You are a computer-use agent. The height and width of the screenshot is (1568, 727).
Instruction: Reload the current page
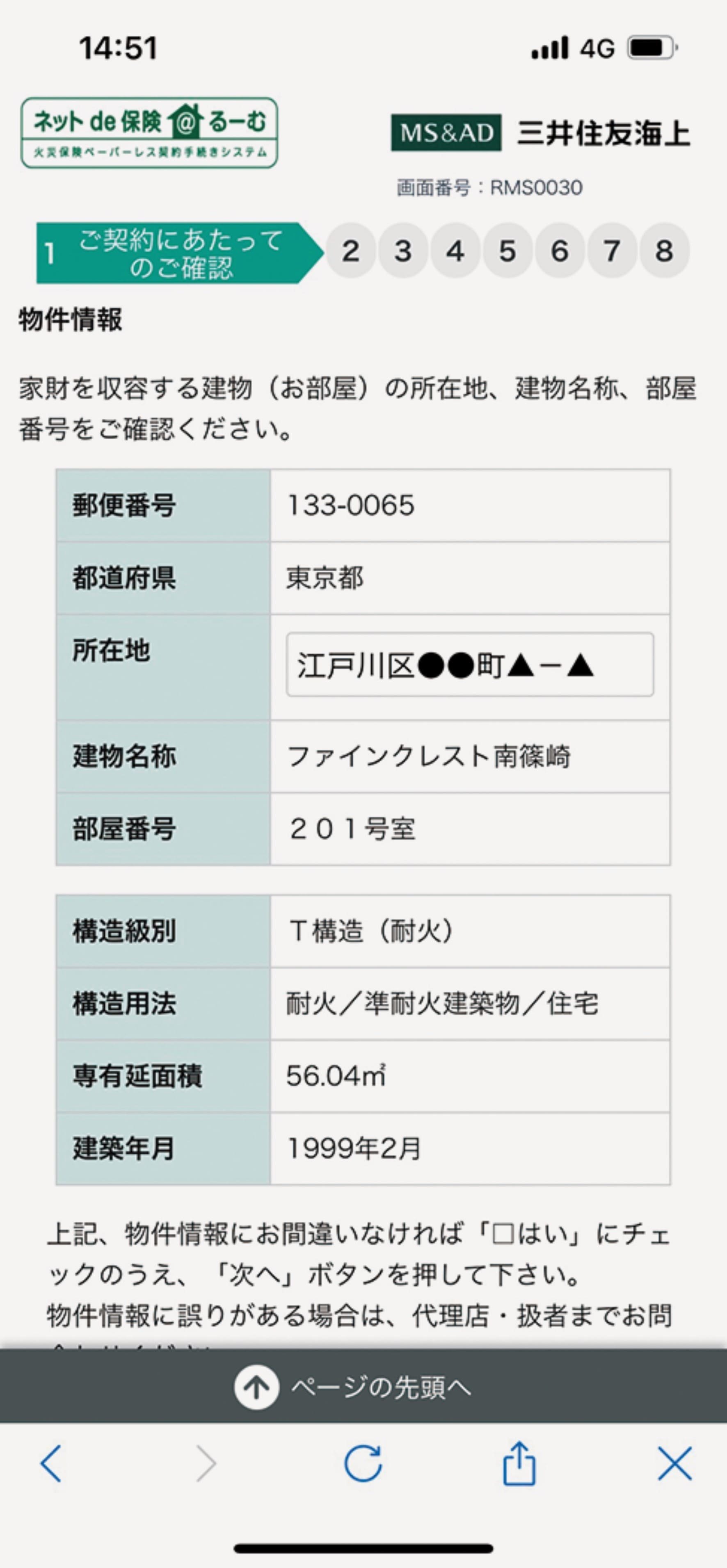coord(363,1463)
